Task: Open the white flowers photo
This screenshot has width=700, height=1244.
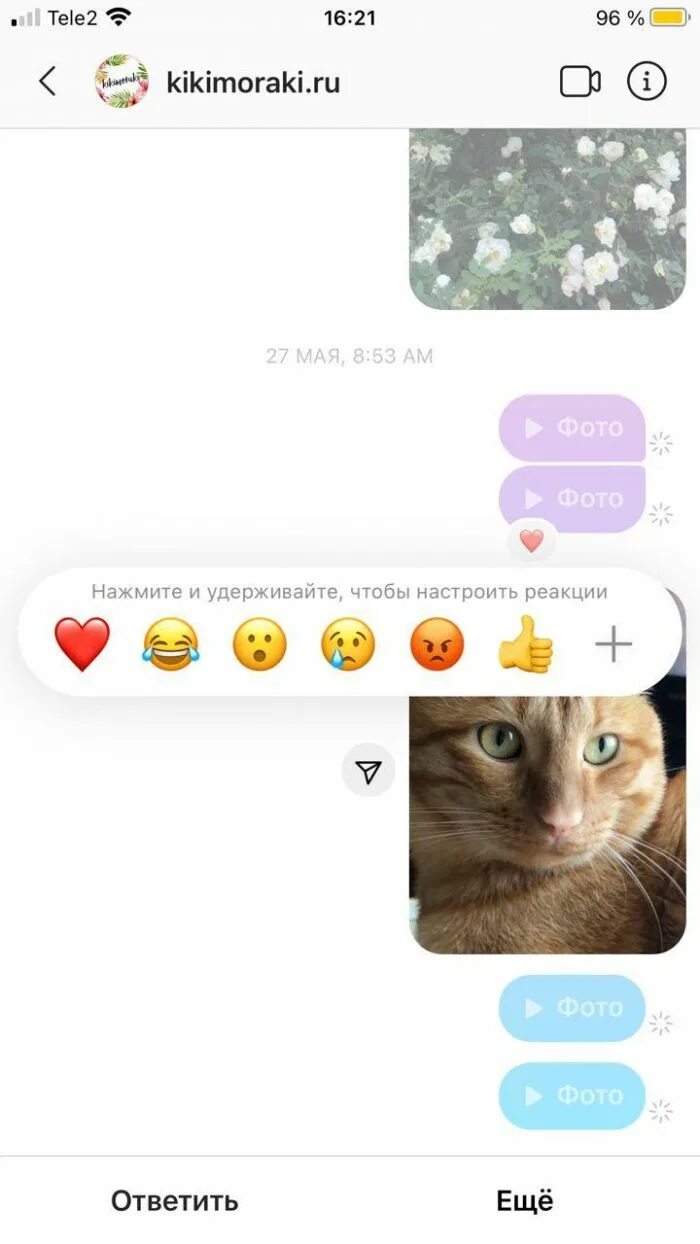Action: (548, 220)
